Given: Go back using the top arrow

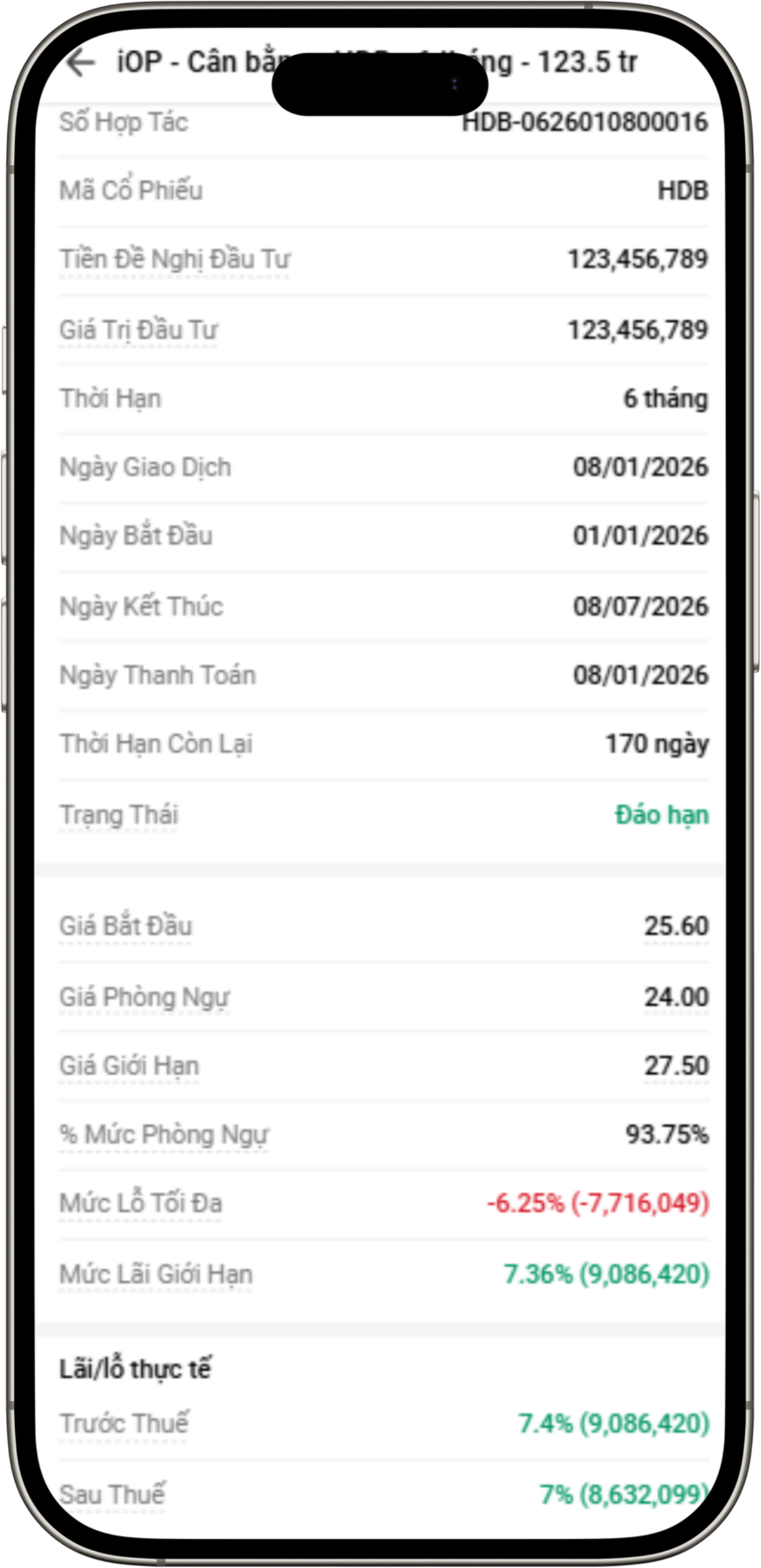Looking at the screenshot, I should 81,63.
